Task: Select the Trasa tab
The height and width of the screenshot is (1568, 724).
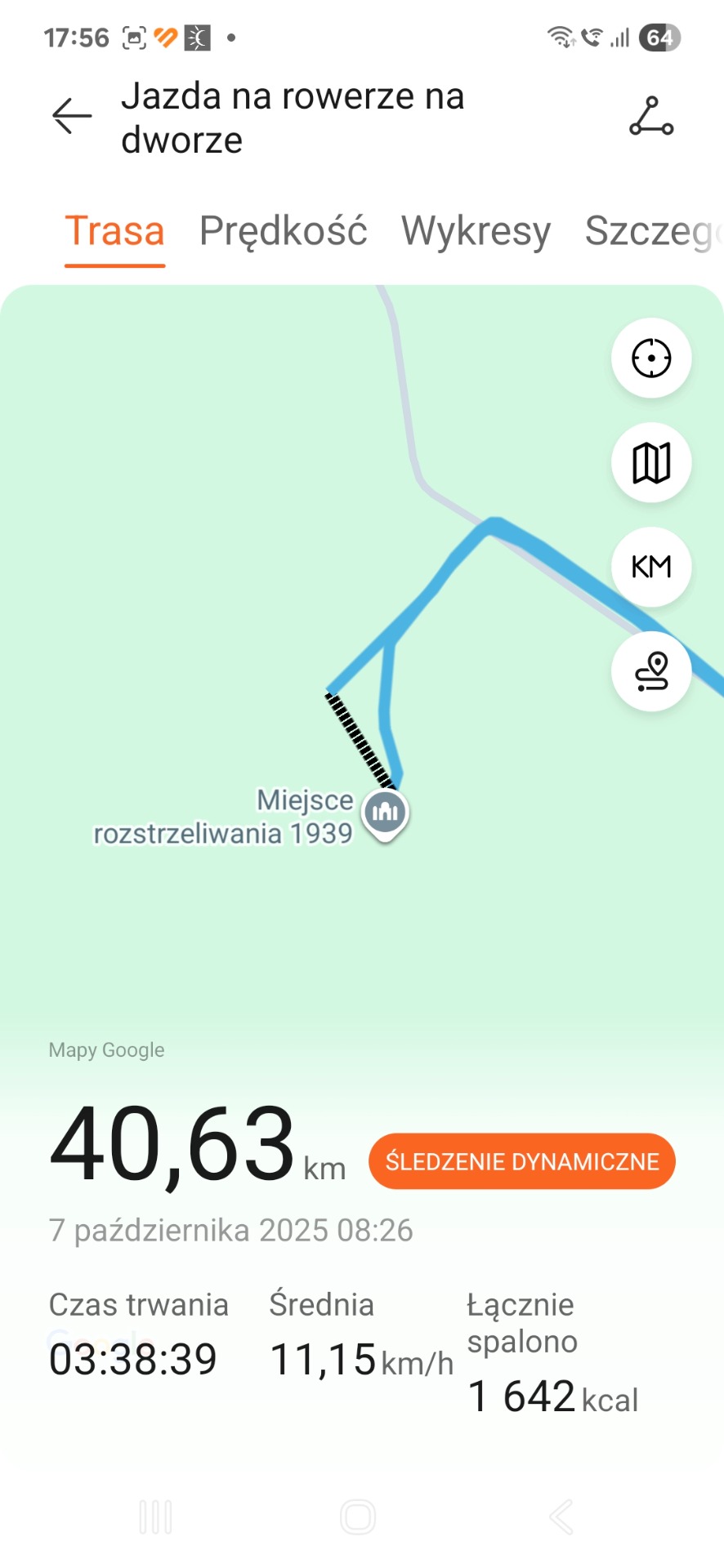Action: [x=115, y=231]
